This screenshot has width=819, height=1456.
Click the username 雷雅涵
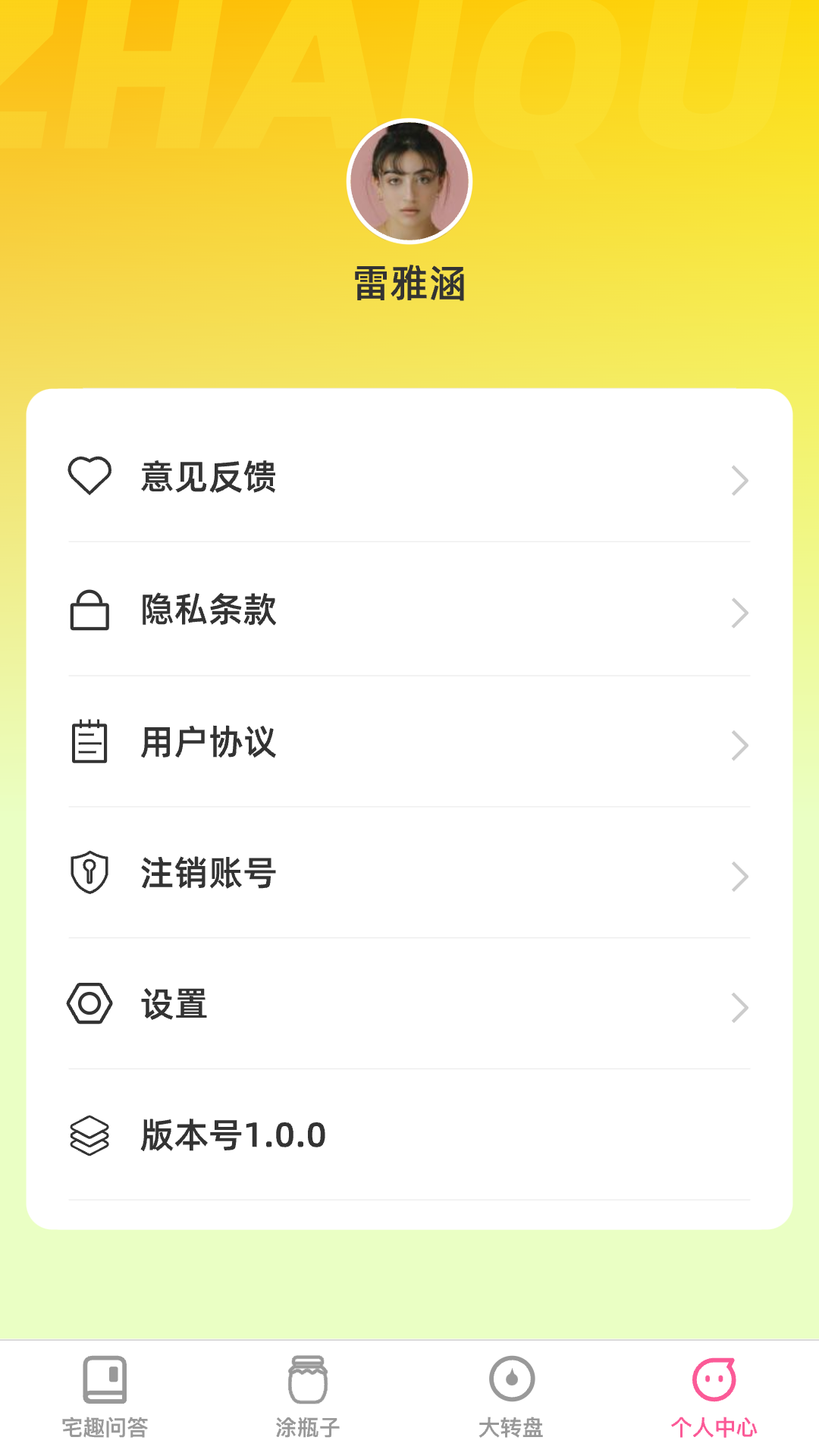tap(409, 284)
